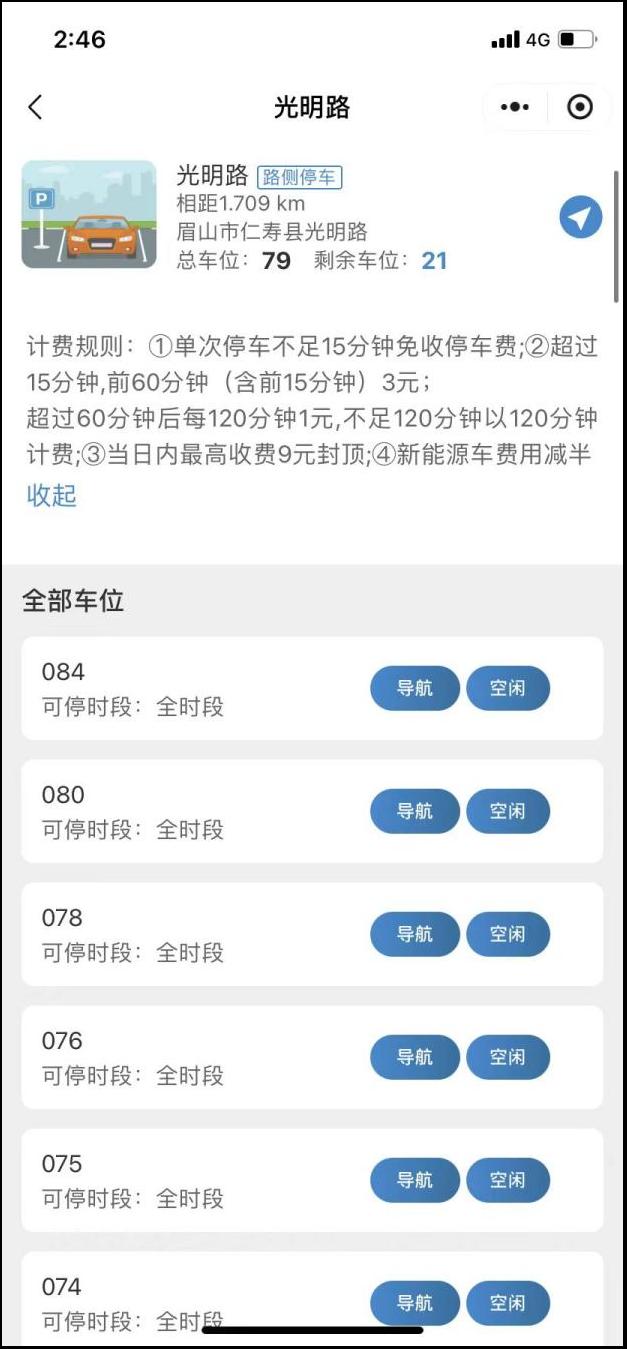Tap the 空闲 button for space 074
Screen dimensions: 627x1349
(x=508, y=1303)
